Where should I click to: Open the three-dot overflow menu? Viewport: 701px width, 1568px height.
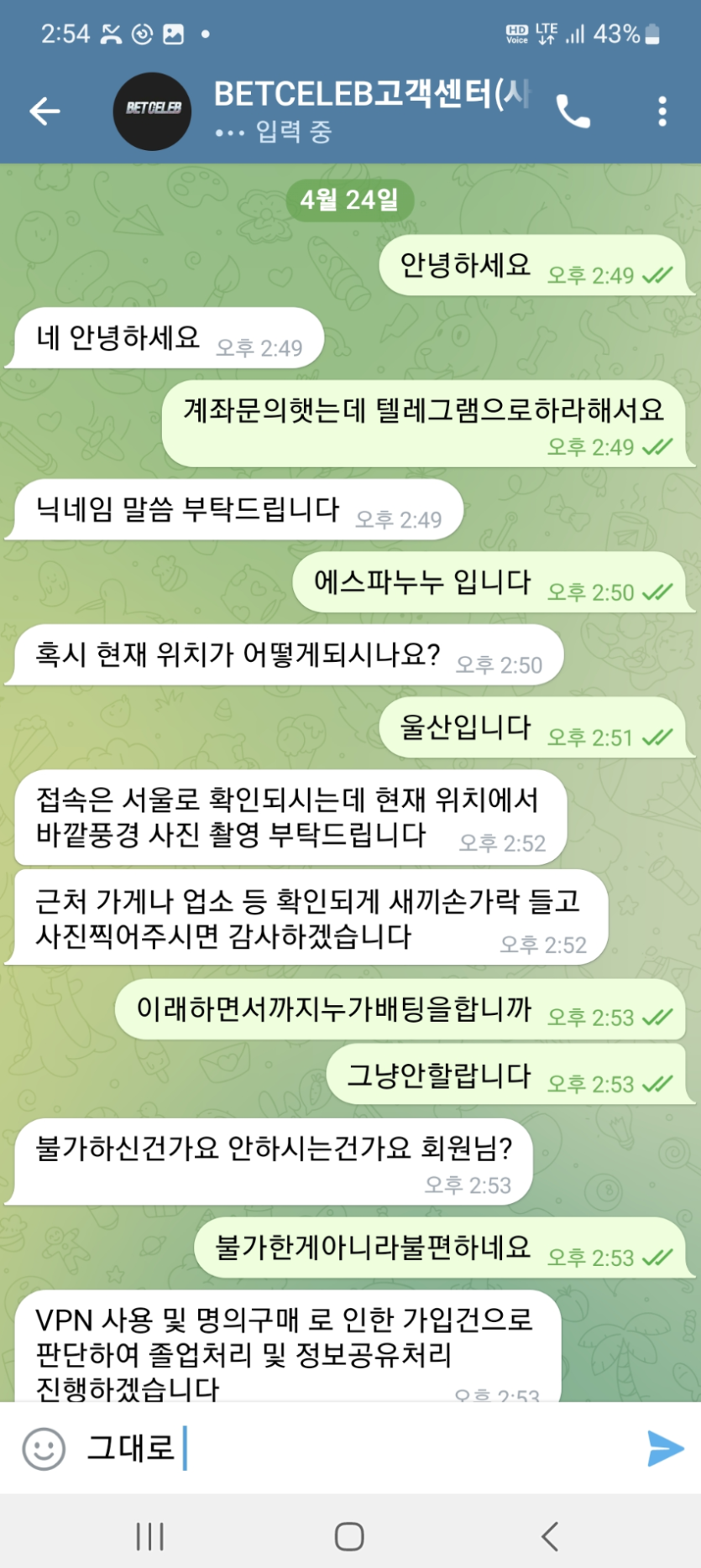(662, 111)
